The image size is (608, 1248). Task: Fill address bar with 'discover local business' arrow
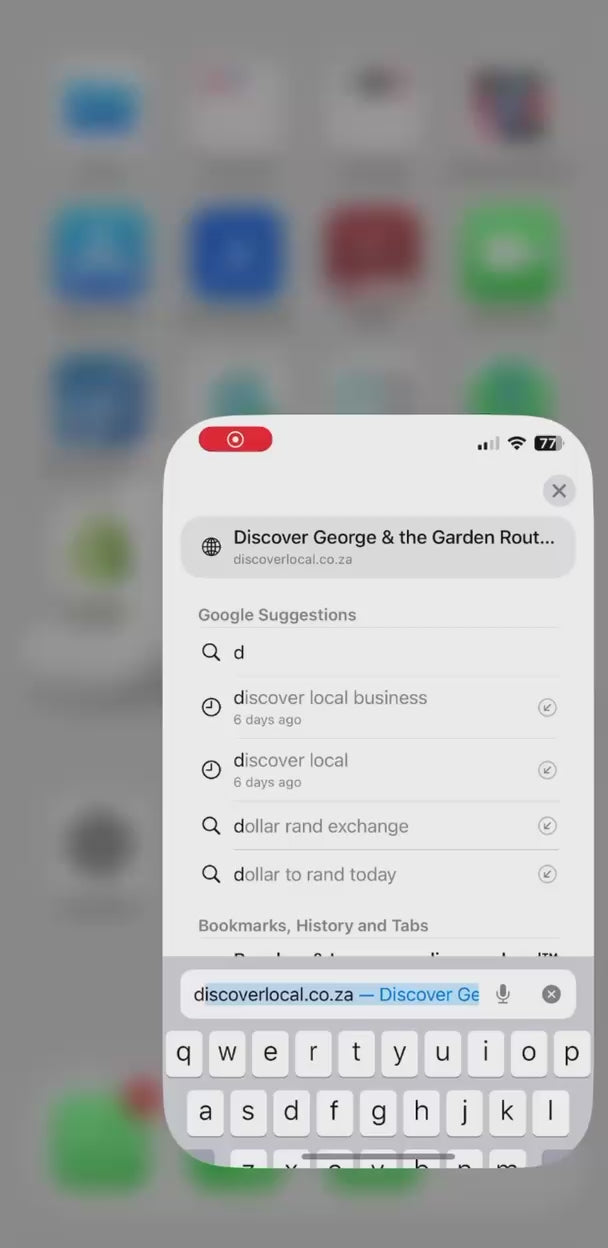click(547, 707)
